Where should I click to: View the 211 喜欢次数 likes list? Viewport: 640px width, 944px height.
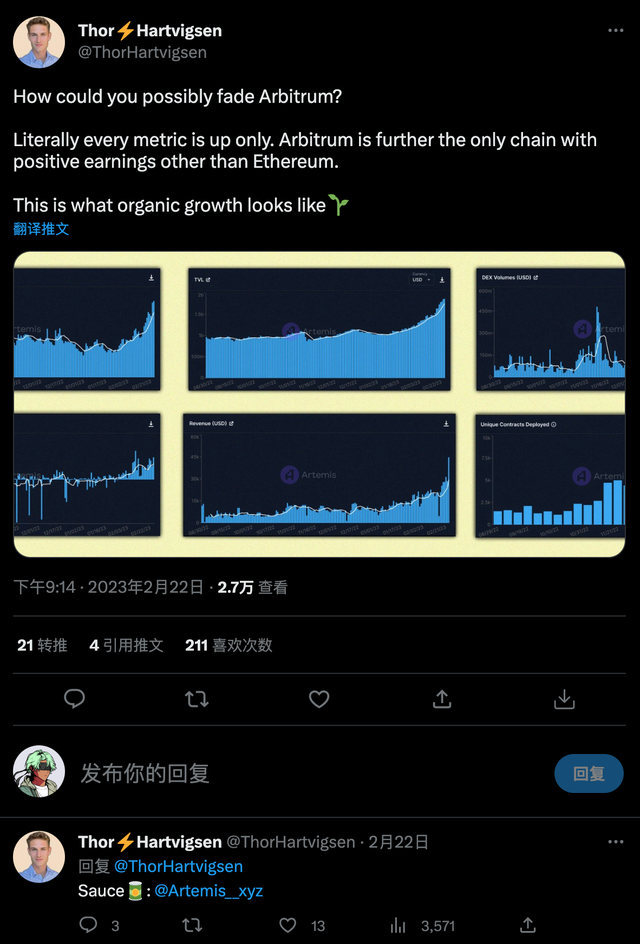tap(228, 645)
